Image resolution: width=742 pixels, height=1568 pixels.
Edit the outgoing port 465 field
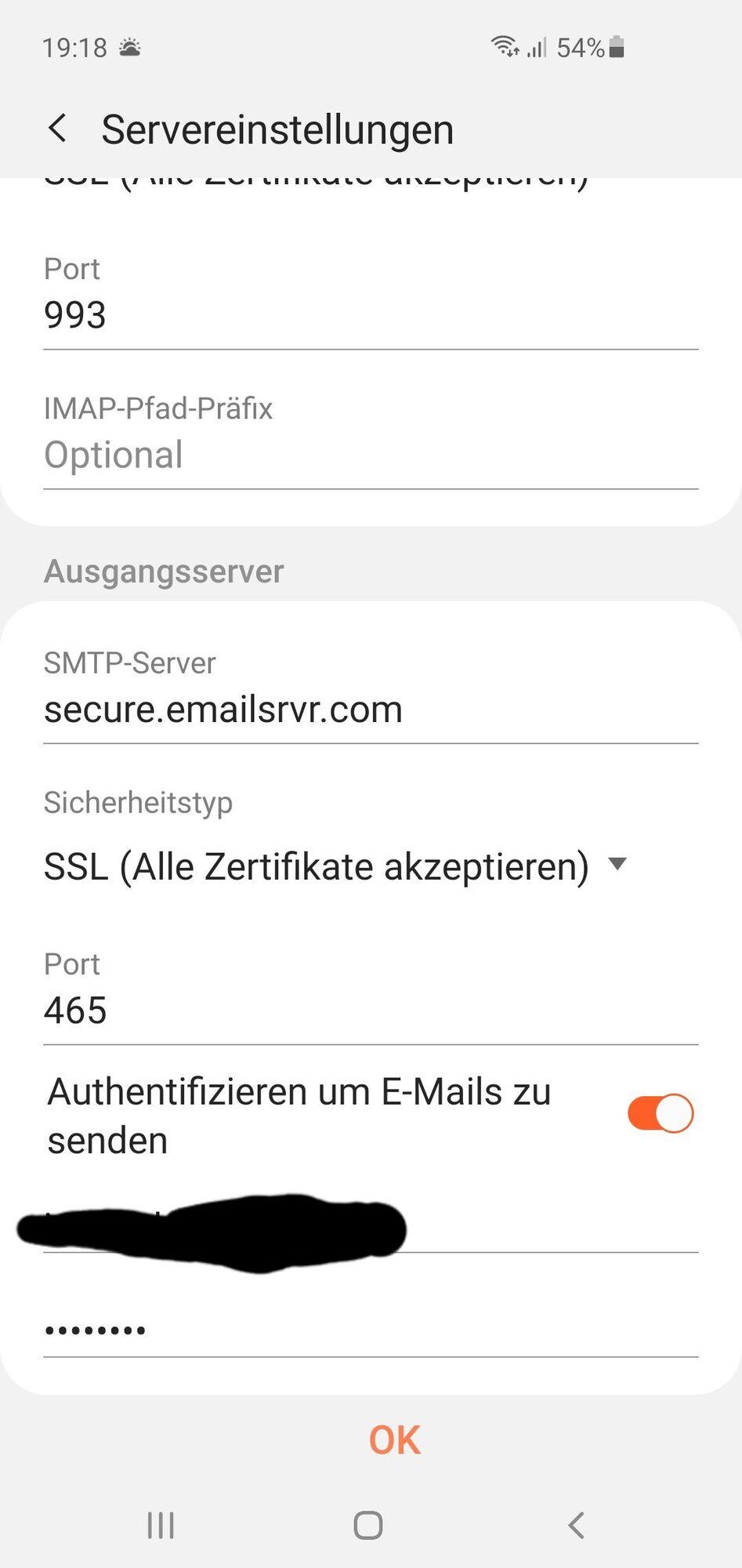click(x=368, y=1010)
